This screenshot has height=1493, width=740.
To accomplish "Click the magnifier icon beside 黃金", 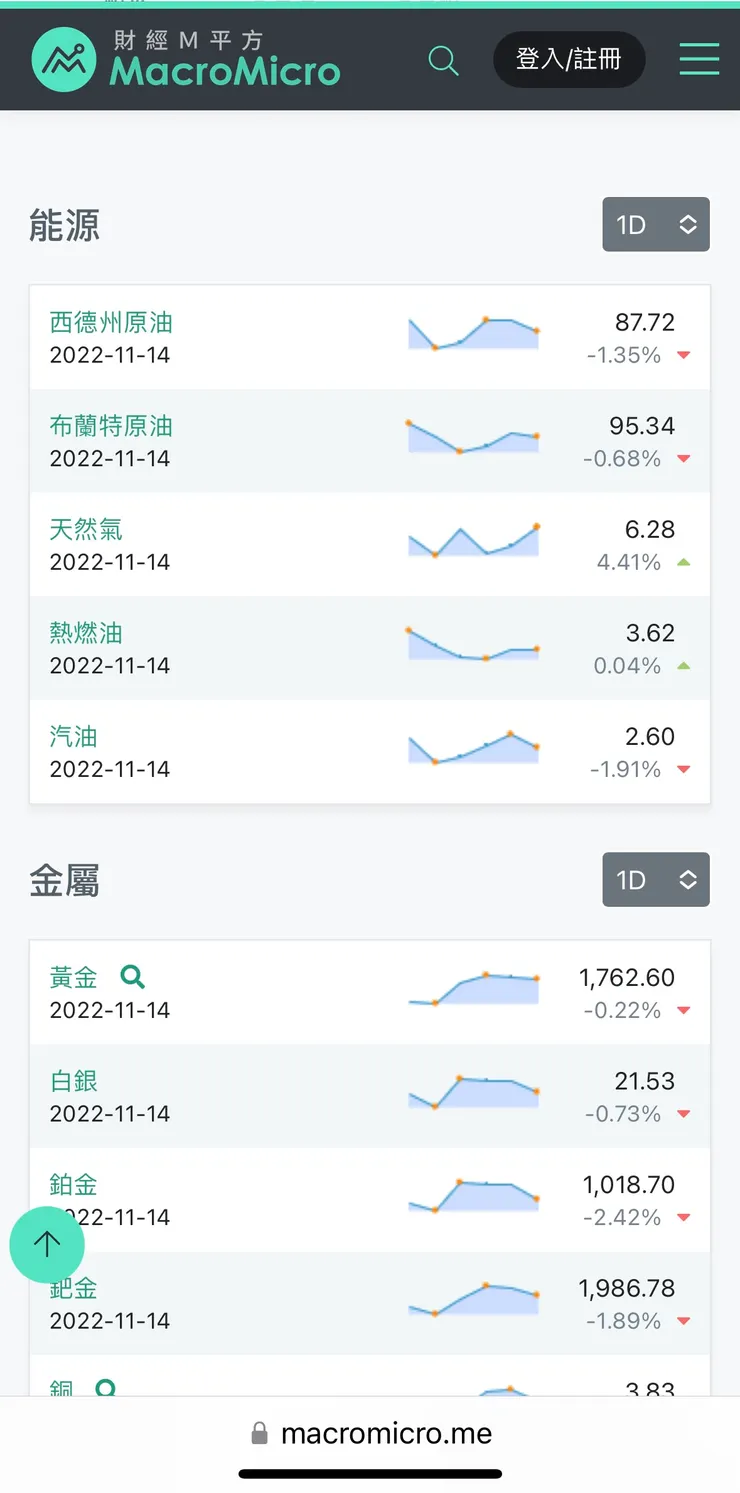I will coord(133,977).
